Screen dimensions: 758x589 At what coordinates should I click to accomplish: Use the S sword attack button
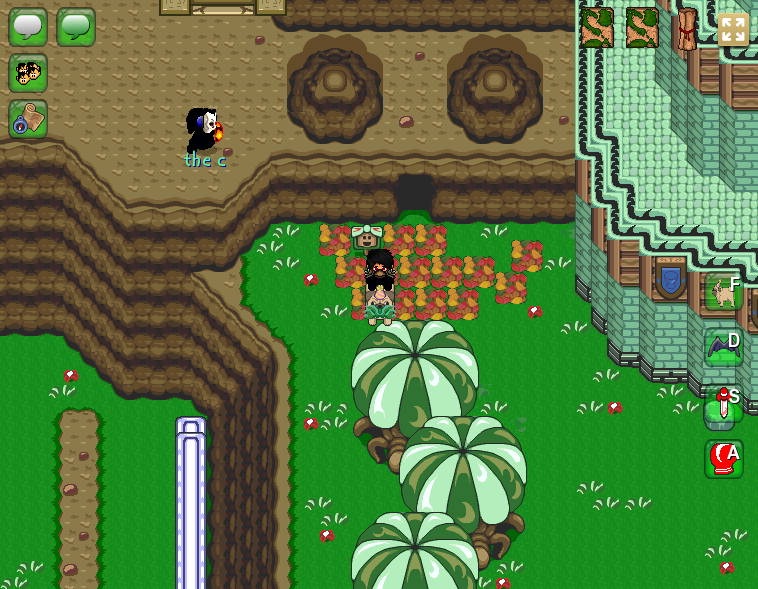tap(724, 403)
